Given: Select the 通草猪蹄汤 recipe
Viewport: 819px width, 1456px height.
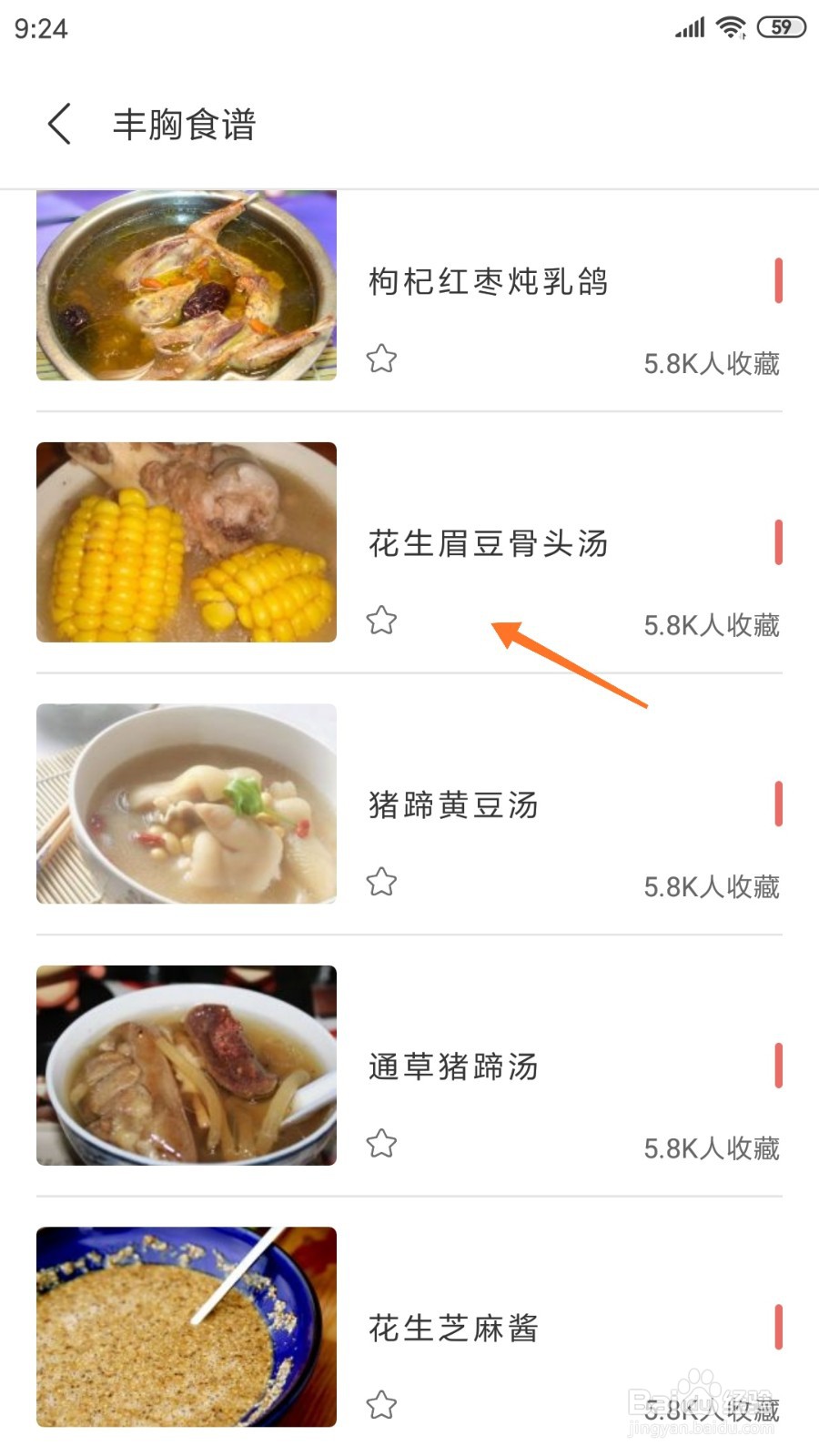Looking at the screenshot, I should pyautogui.click(x=453, y=1067).
